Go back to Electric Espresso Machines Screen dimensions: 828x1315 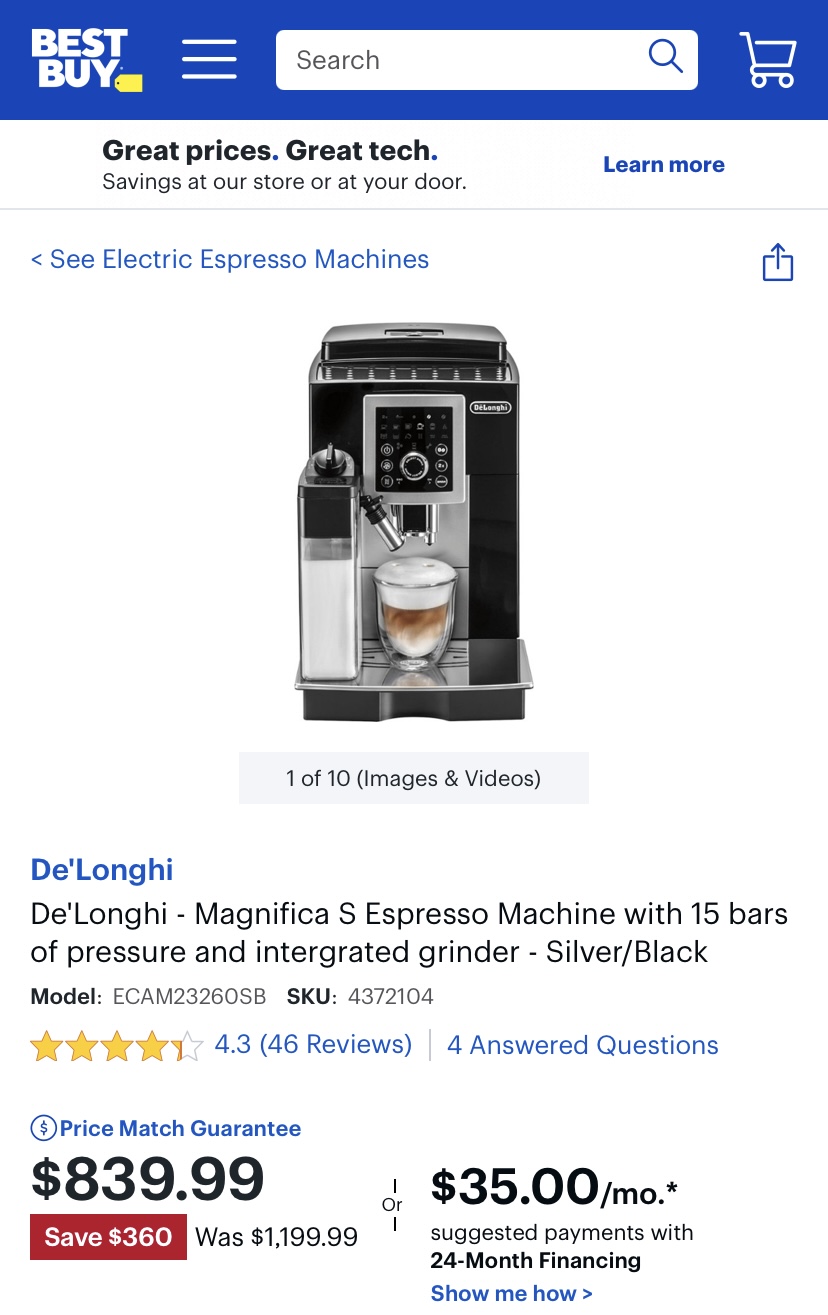pyautogui.click(x=230, y=260)
